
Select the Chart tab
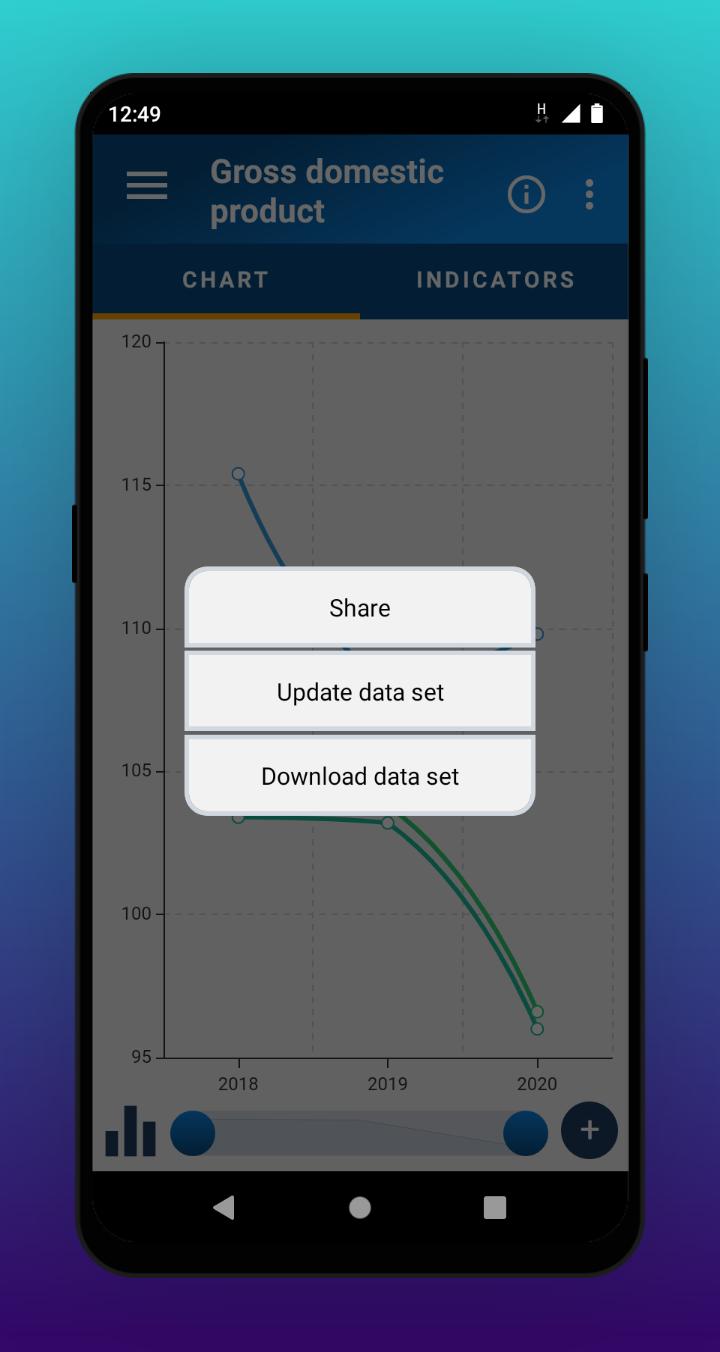coord(226,280)
